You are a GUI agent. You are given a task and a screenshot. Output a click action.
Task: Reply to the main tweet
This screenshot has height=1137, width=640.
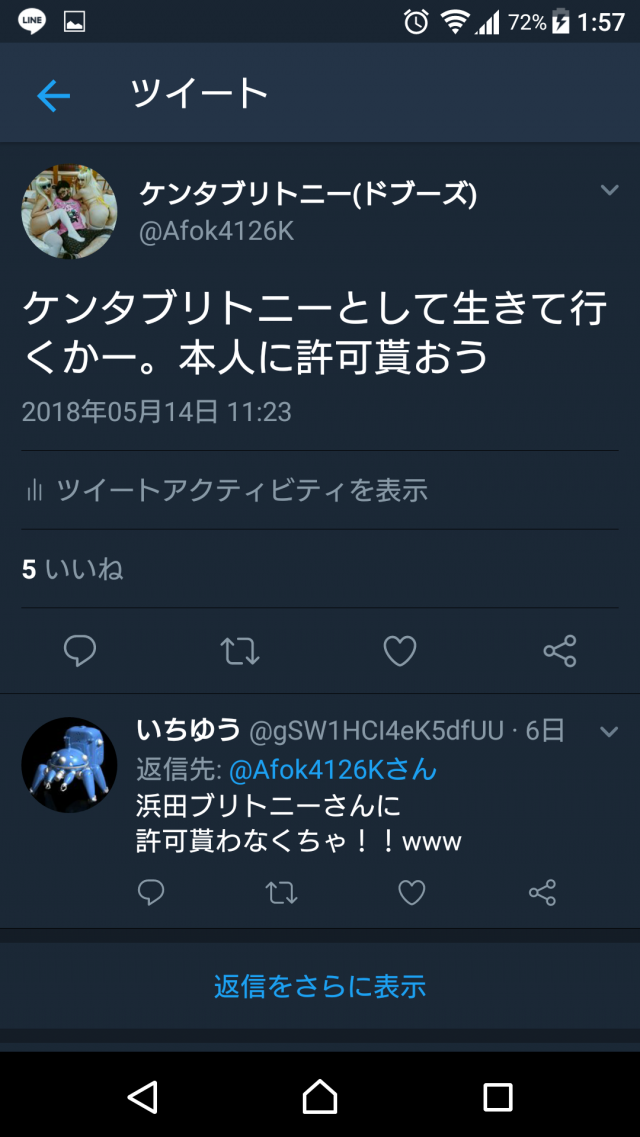pos(80,651)
